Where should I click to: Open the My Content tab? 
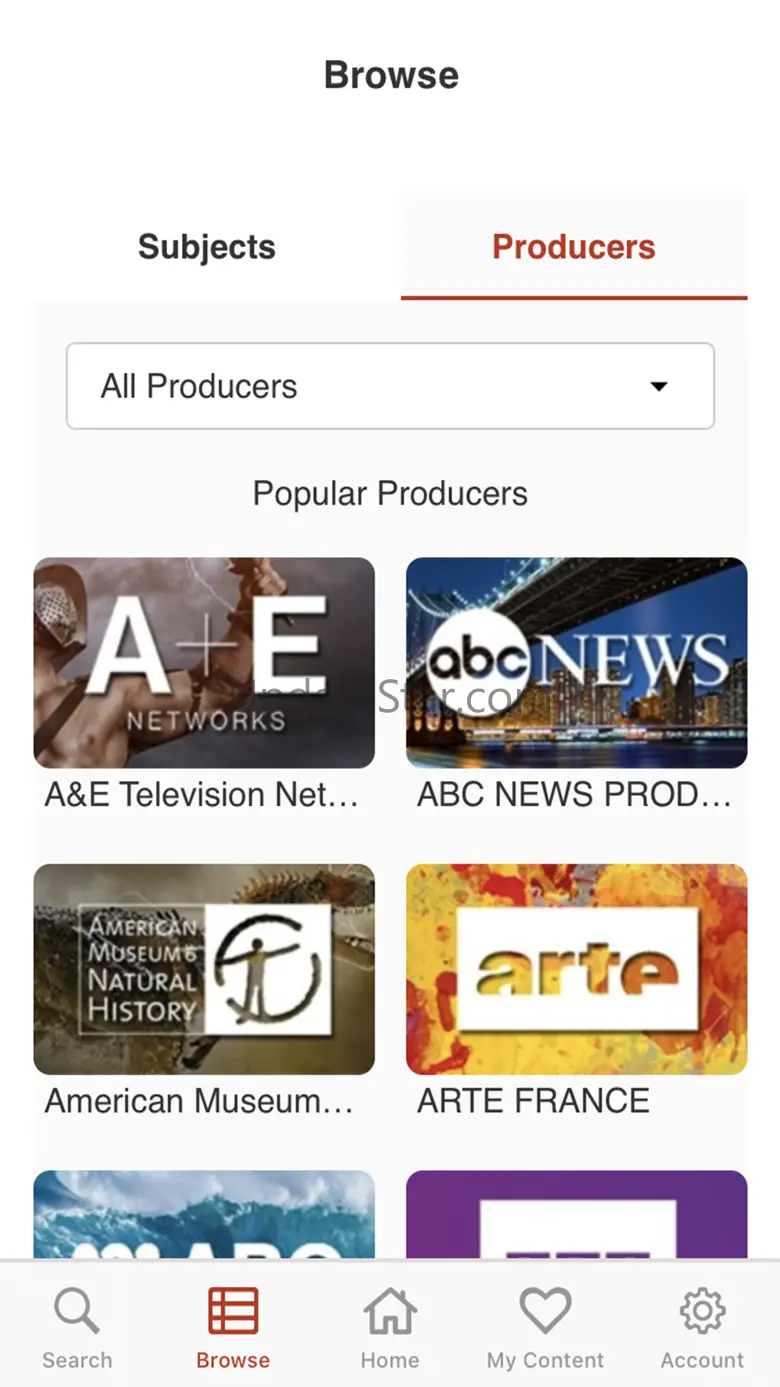pos(545,1327)
